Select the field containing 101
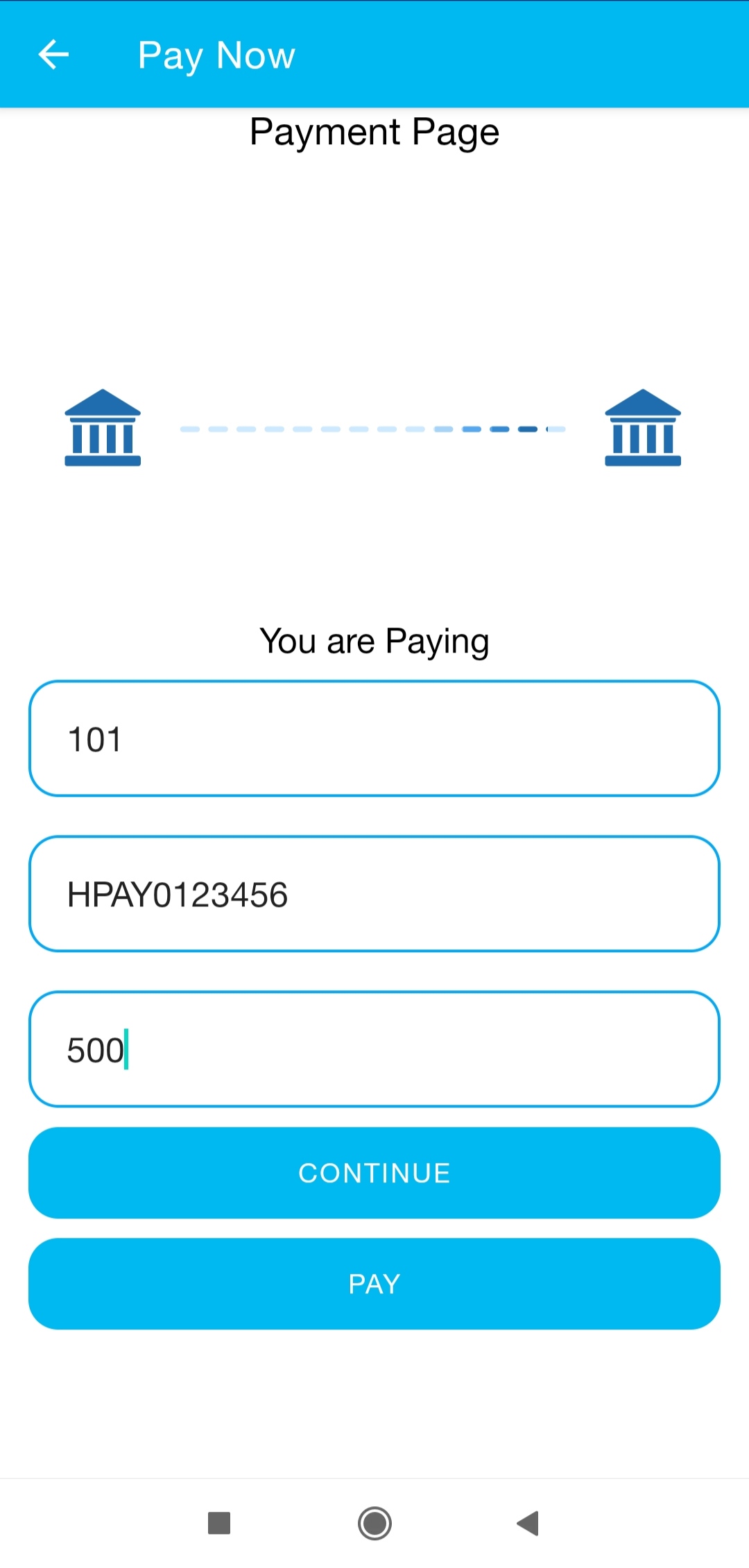Viewport: 749px width, 1568px height. (x=374, y=739)
